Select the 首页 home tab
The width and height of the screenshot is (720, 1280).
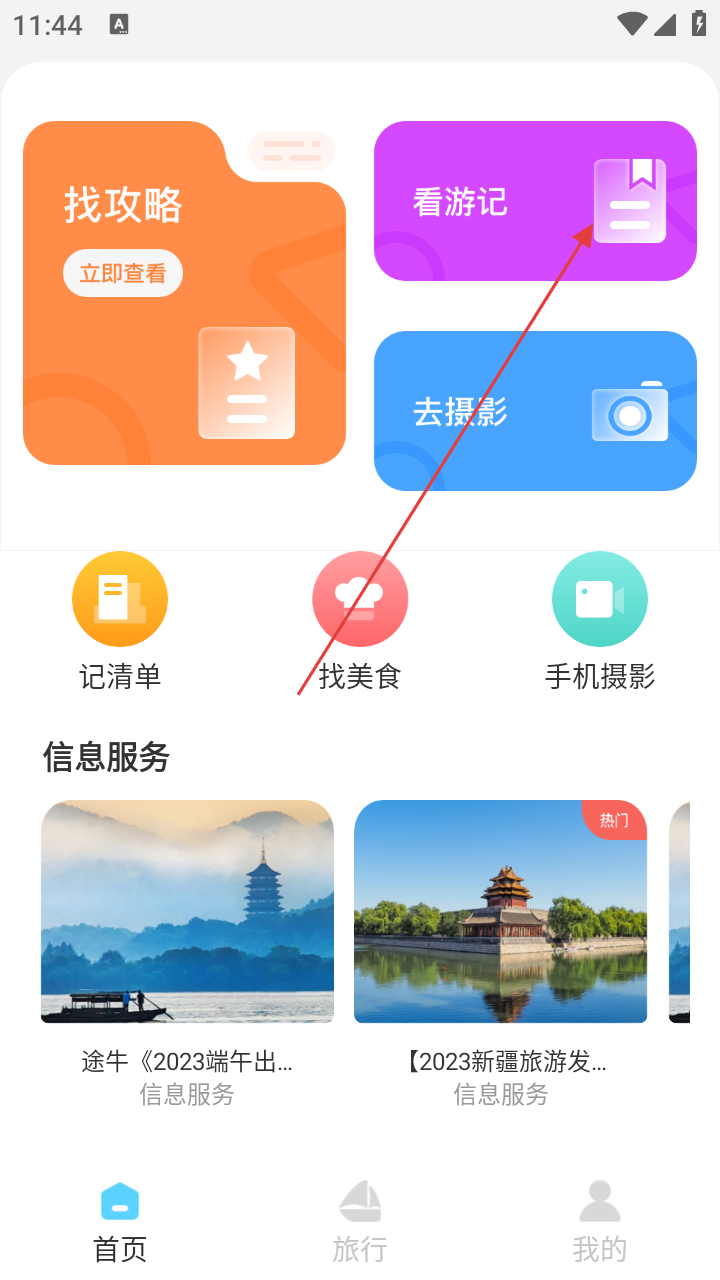120,1221
